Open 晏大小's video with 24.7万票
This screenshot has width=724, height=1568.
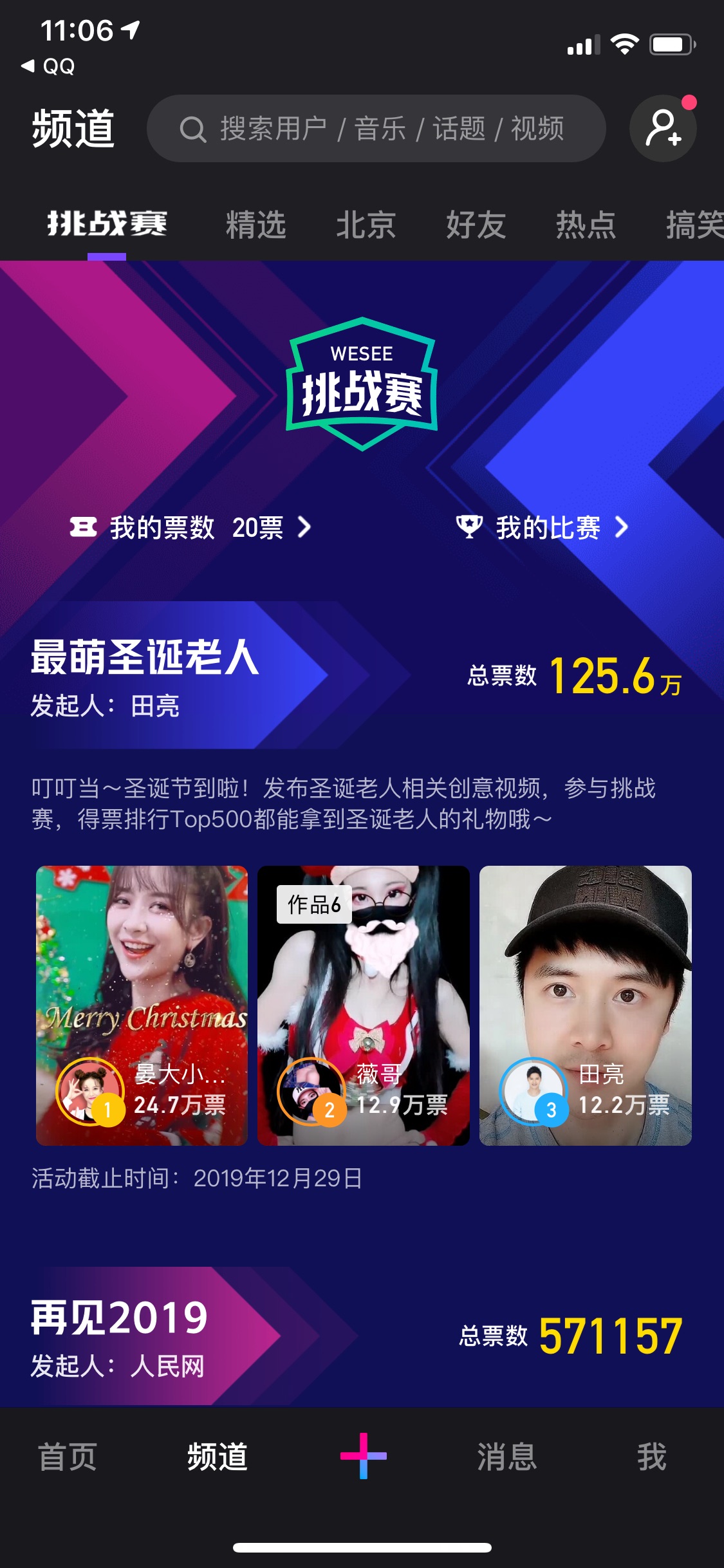click(142, 1005)
